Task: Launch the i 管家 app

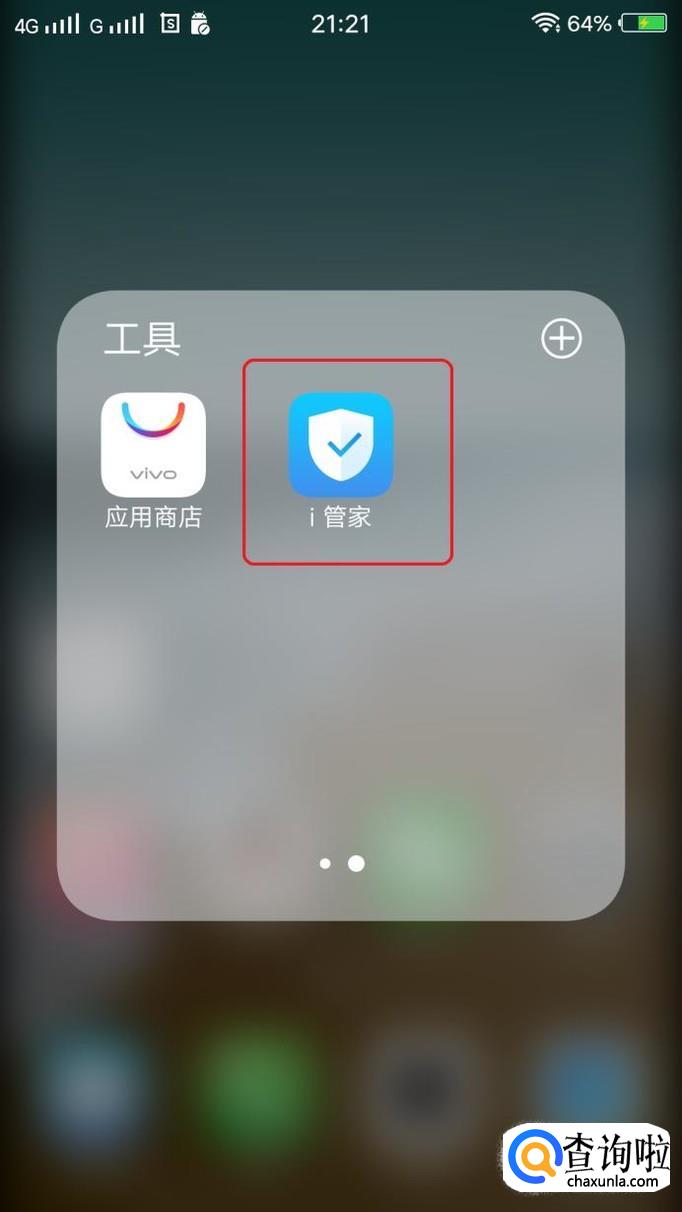Action: coord(341,446)
